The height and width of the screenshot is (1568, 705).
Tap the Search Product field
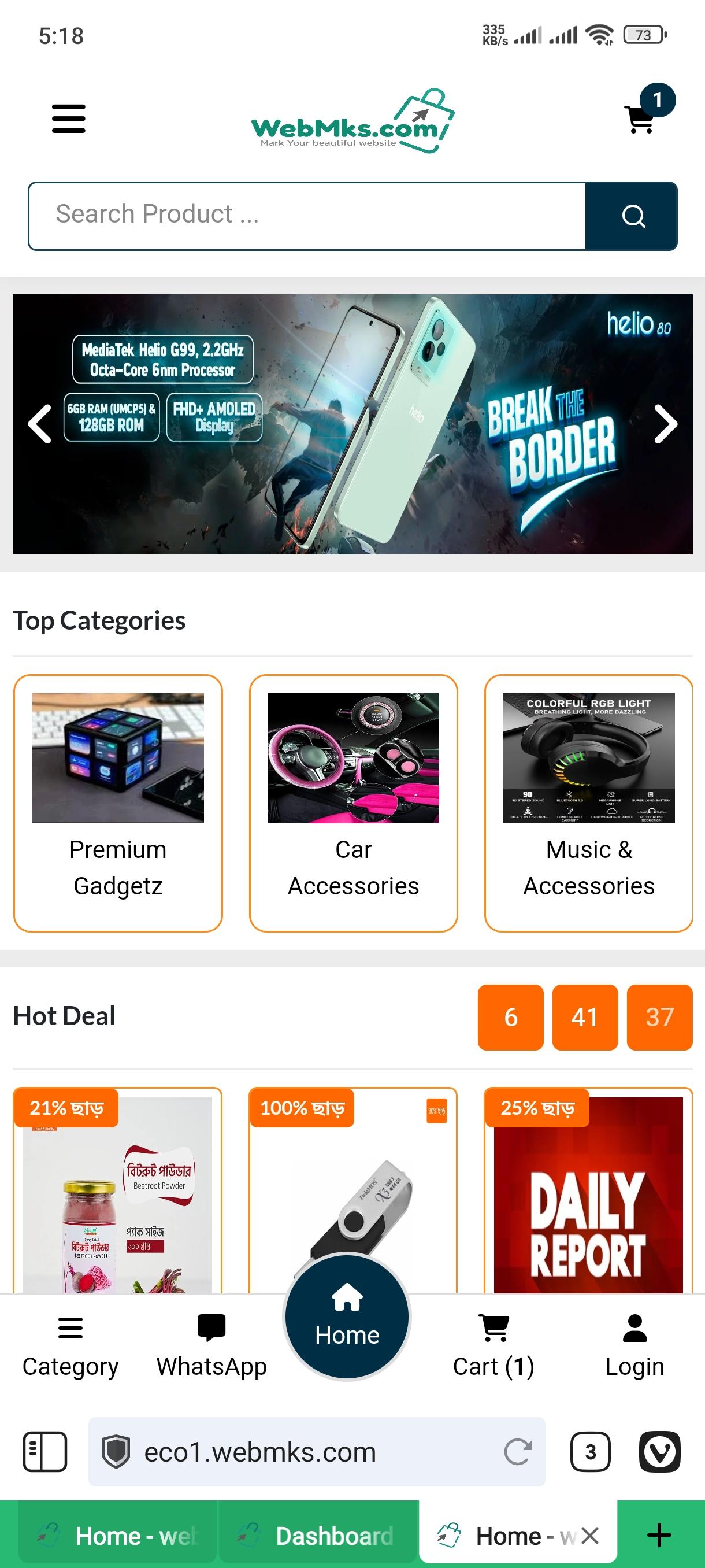[307, 216]
